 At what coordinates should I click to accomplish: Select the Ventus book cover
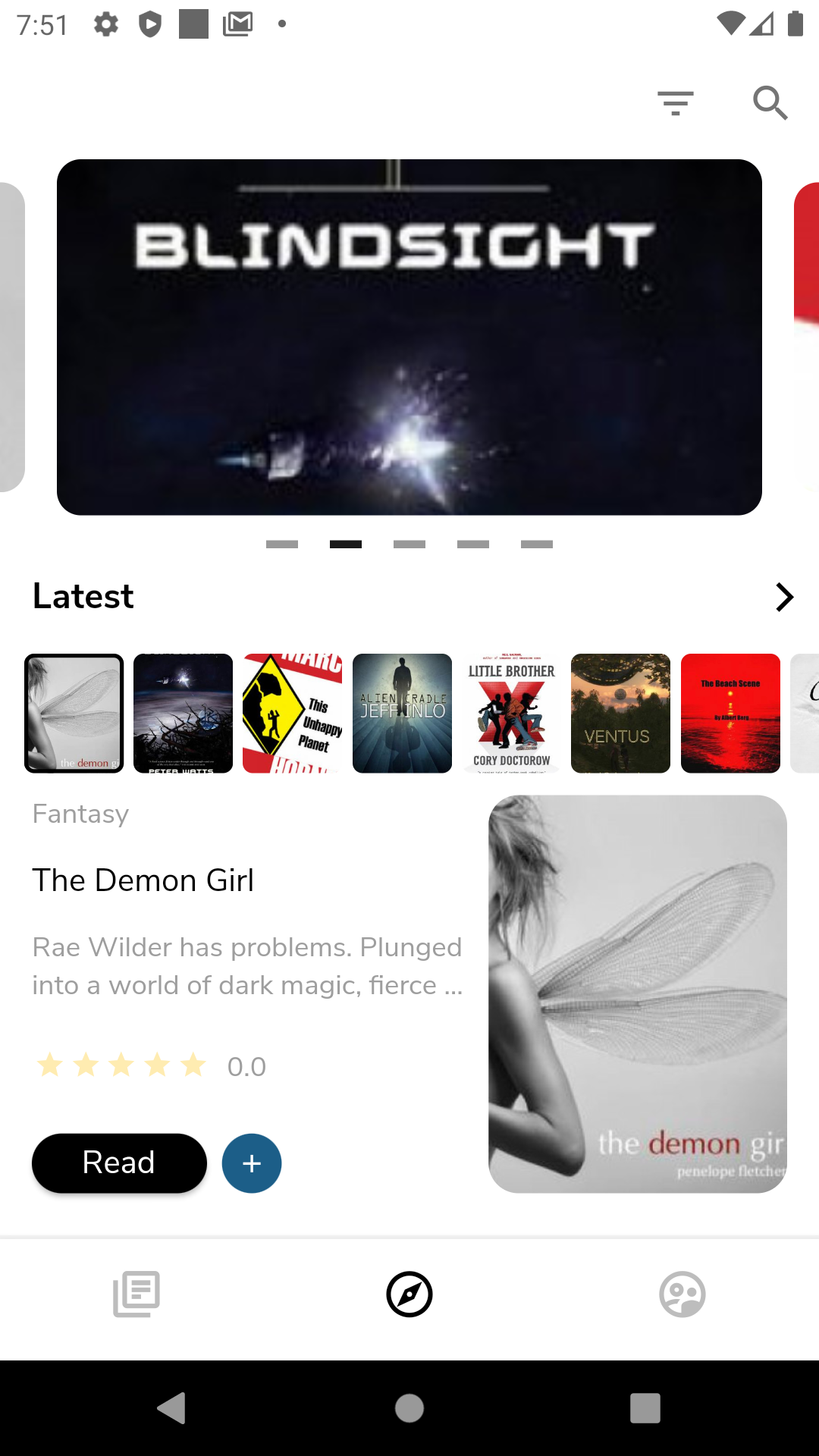tap(620, 713)
